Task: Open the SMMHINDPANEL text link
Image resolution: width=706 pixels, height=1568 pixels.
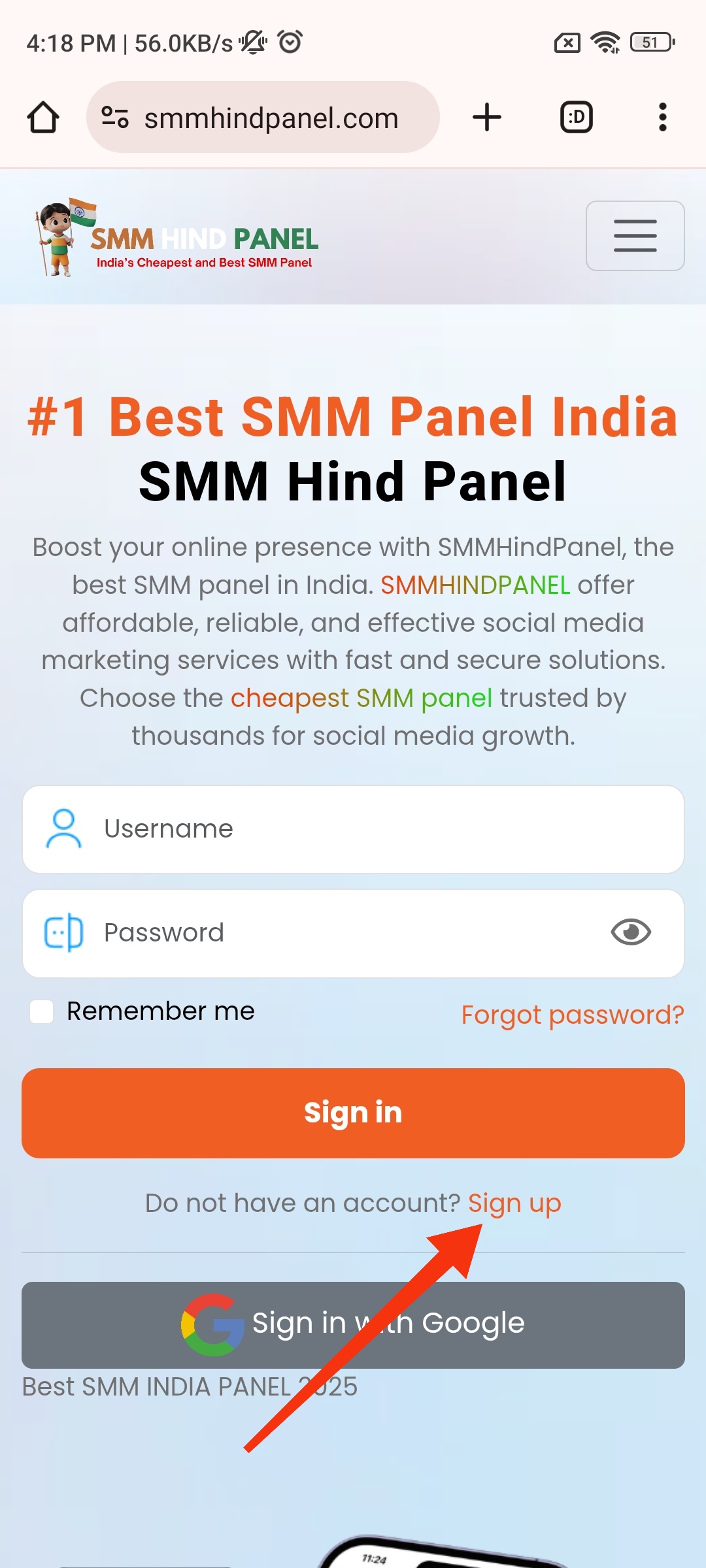Action: pyautogui.click(x=475, y=585)
